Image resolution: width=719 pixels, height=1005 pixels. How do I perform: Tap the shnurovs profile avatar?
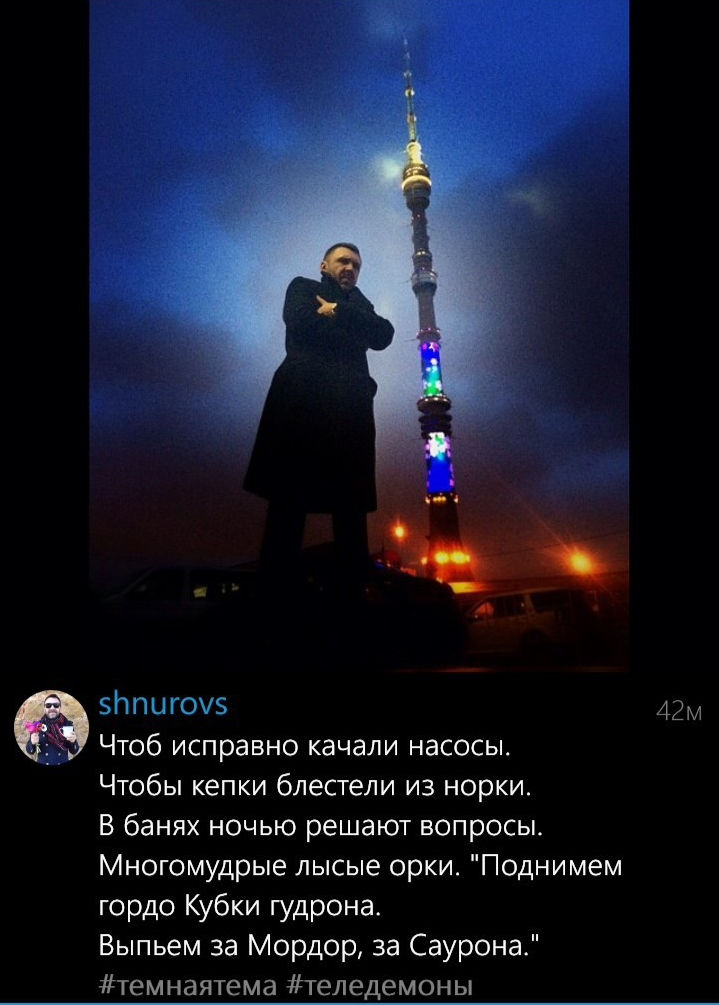(51, 727)
